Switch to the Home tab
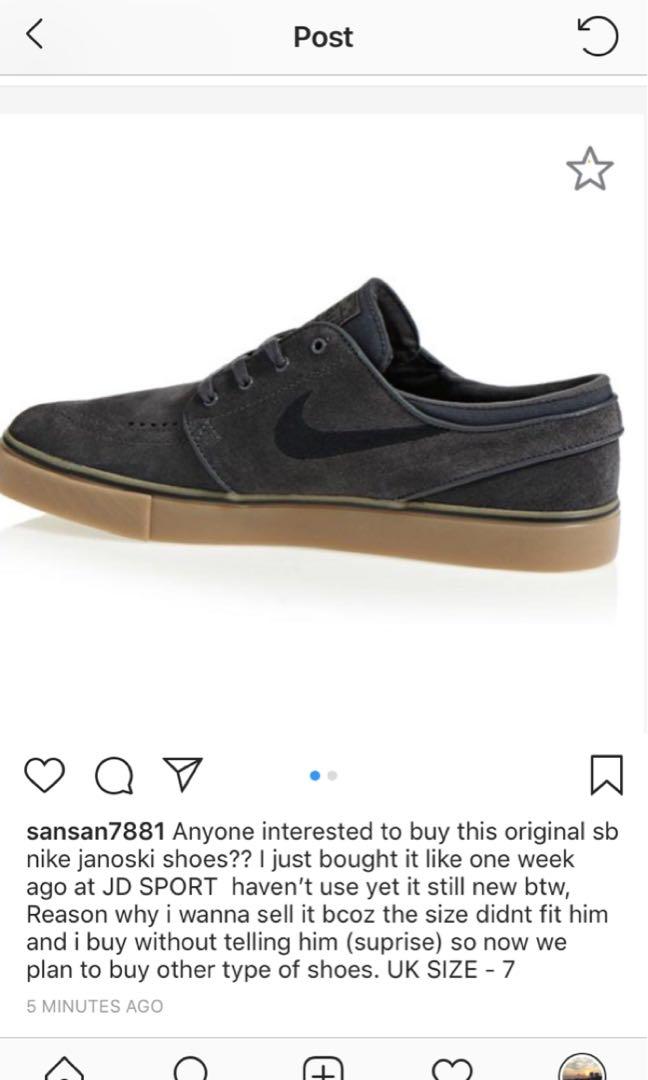 click(66, 1068)
